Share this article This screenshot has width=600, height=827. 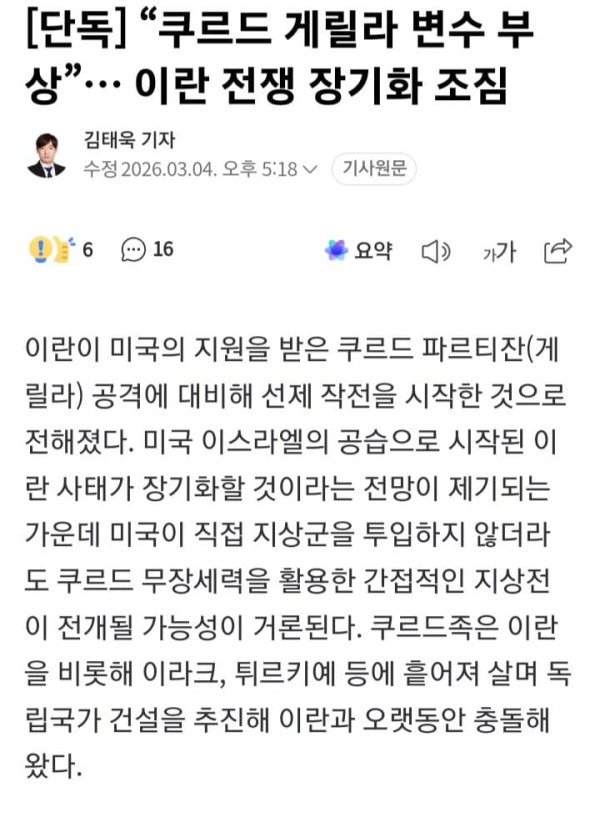click(557, 251)
